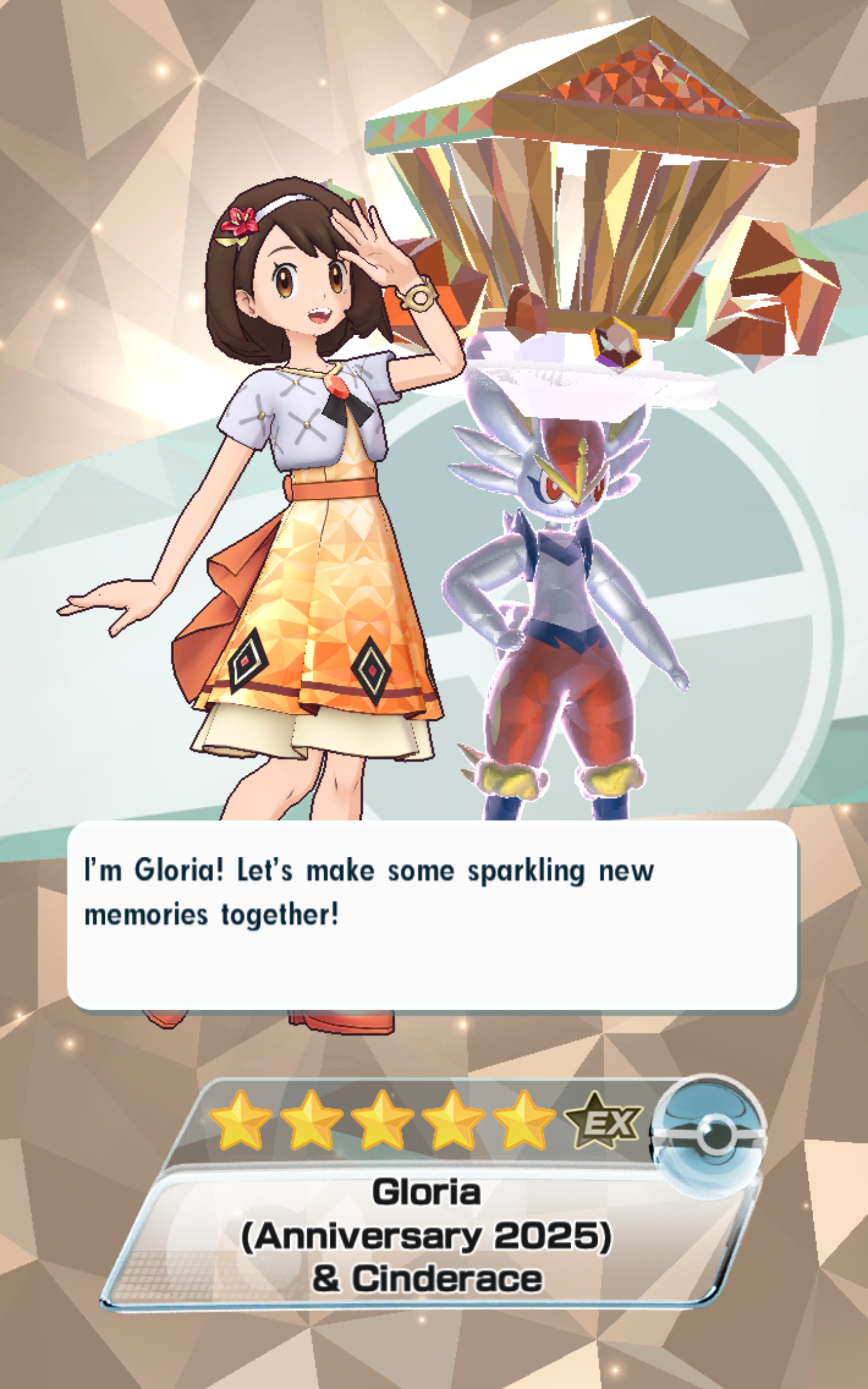Tap Gloria's dialogue box to continue
Image resolution: width=868 pixels, height=1389 pixels.
point(432,915)
